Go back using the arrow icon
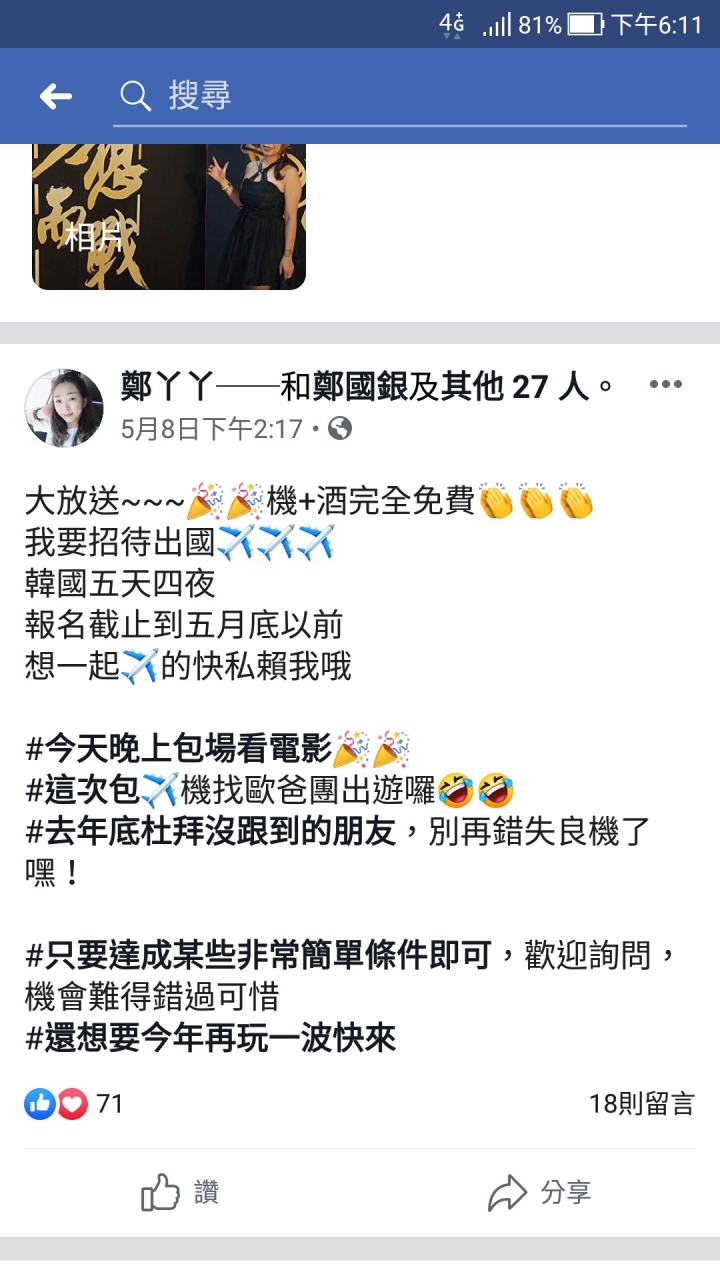Image resolution: width=720 pixels, height=1280 pixels. click(x=56, y=96)
